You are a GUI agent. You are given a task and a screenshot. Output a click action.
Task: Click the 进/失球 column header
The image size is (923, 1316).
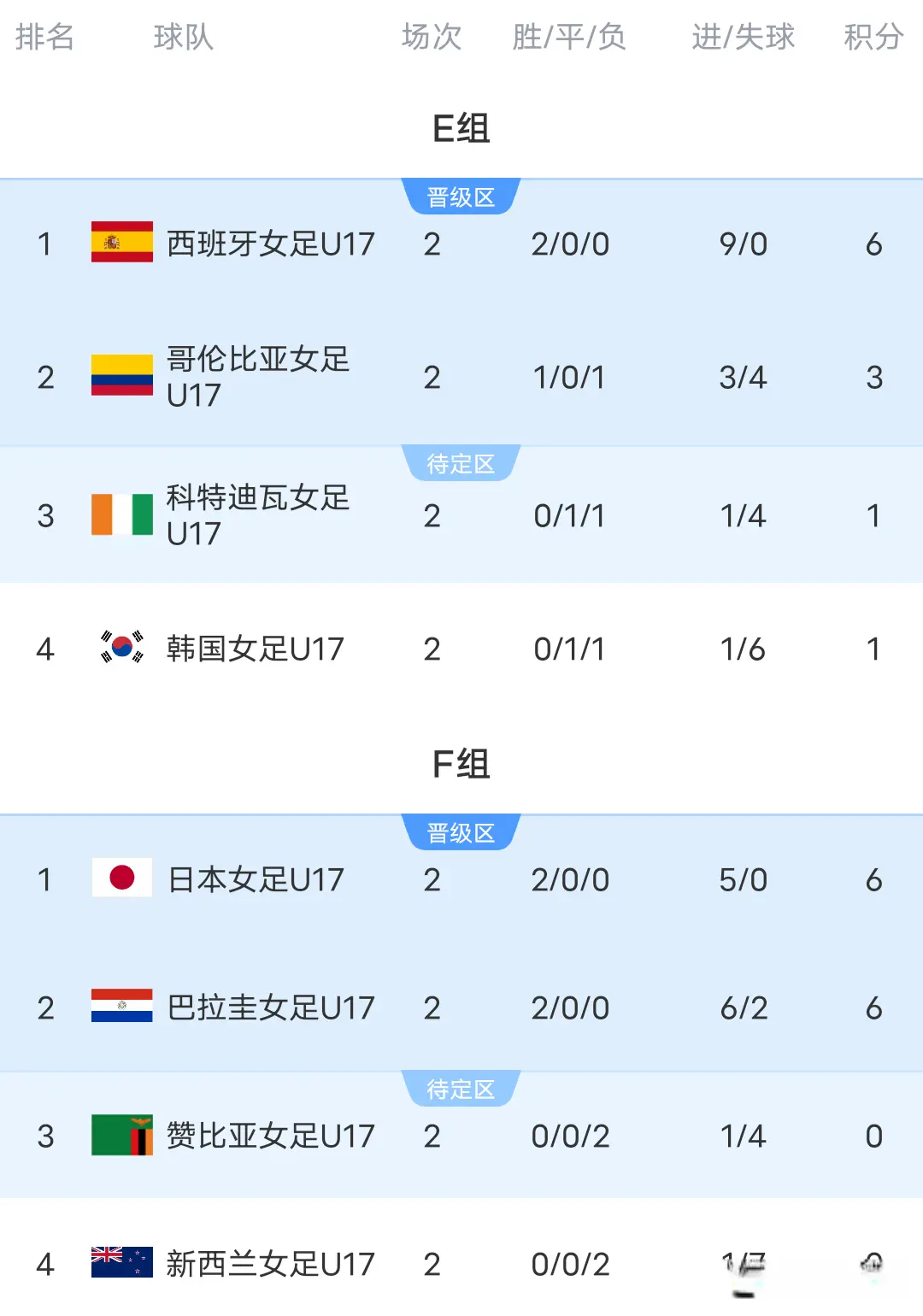pos(742,36)
